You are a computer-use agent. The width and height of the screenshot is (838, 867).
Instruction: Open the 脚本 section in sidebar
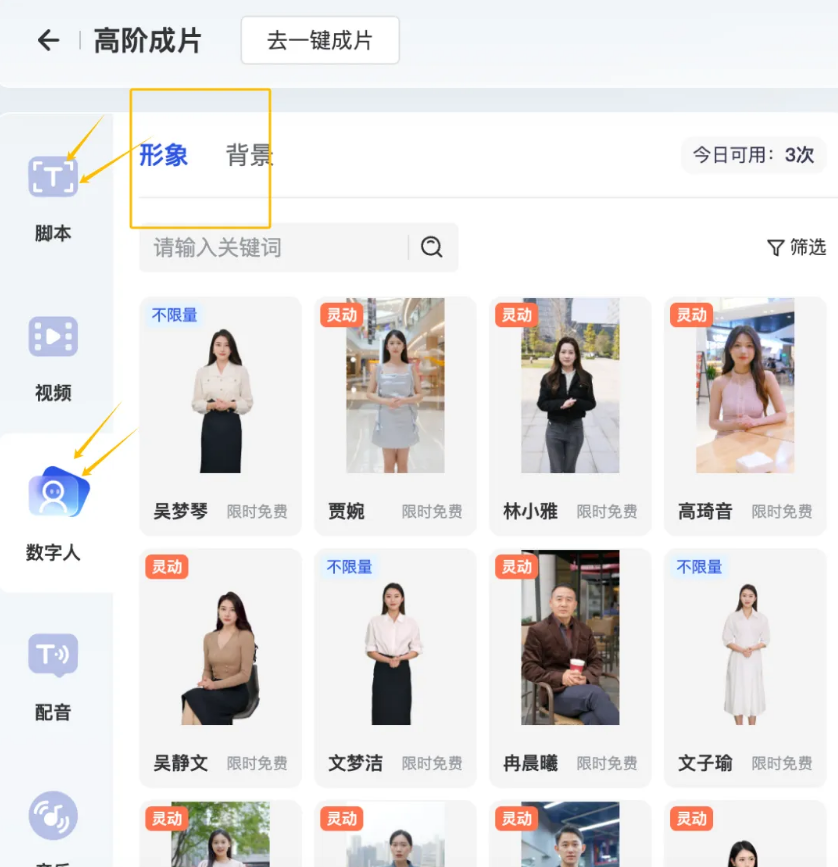[53, 197]
